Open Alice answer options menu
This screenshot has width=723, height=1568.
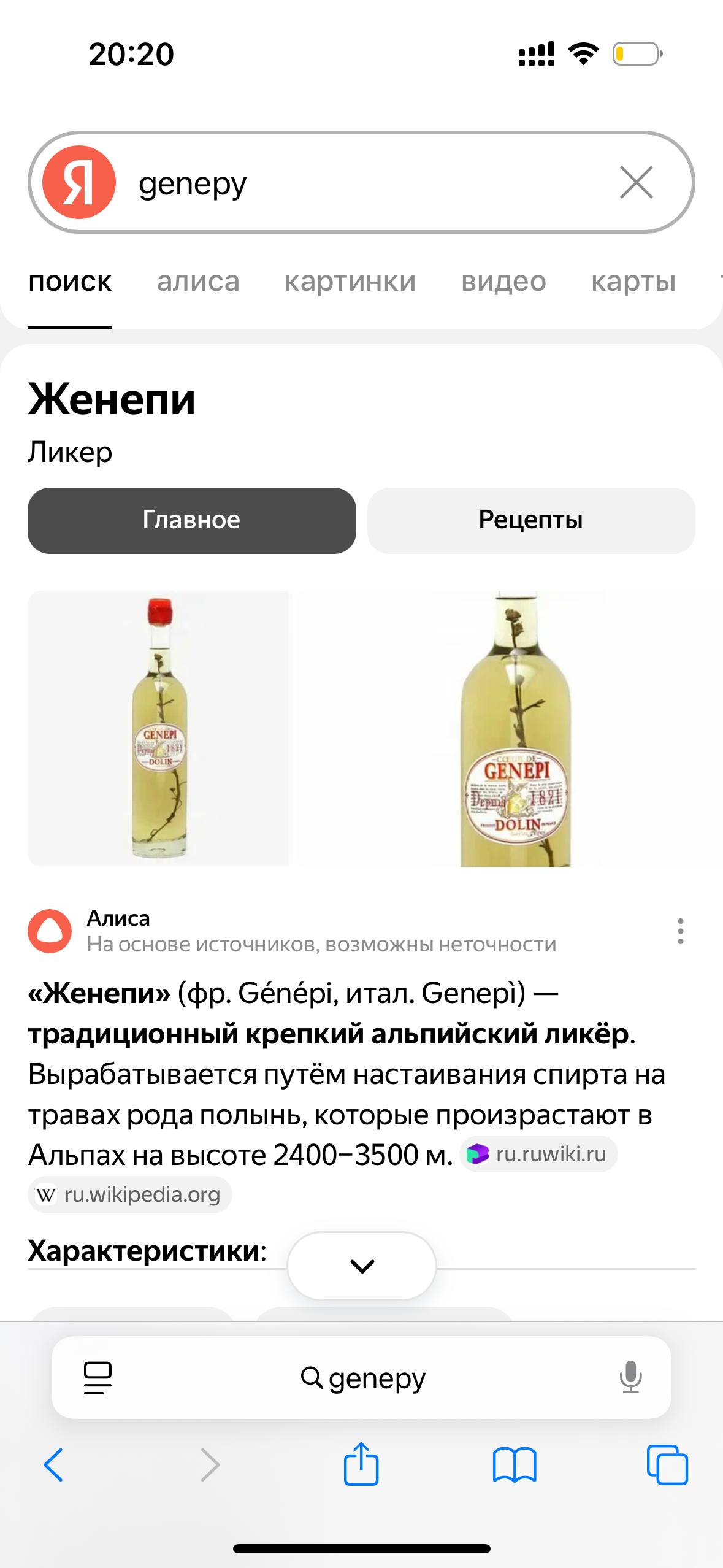[680, 931]
